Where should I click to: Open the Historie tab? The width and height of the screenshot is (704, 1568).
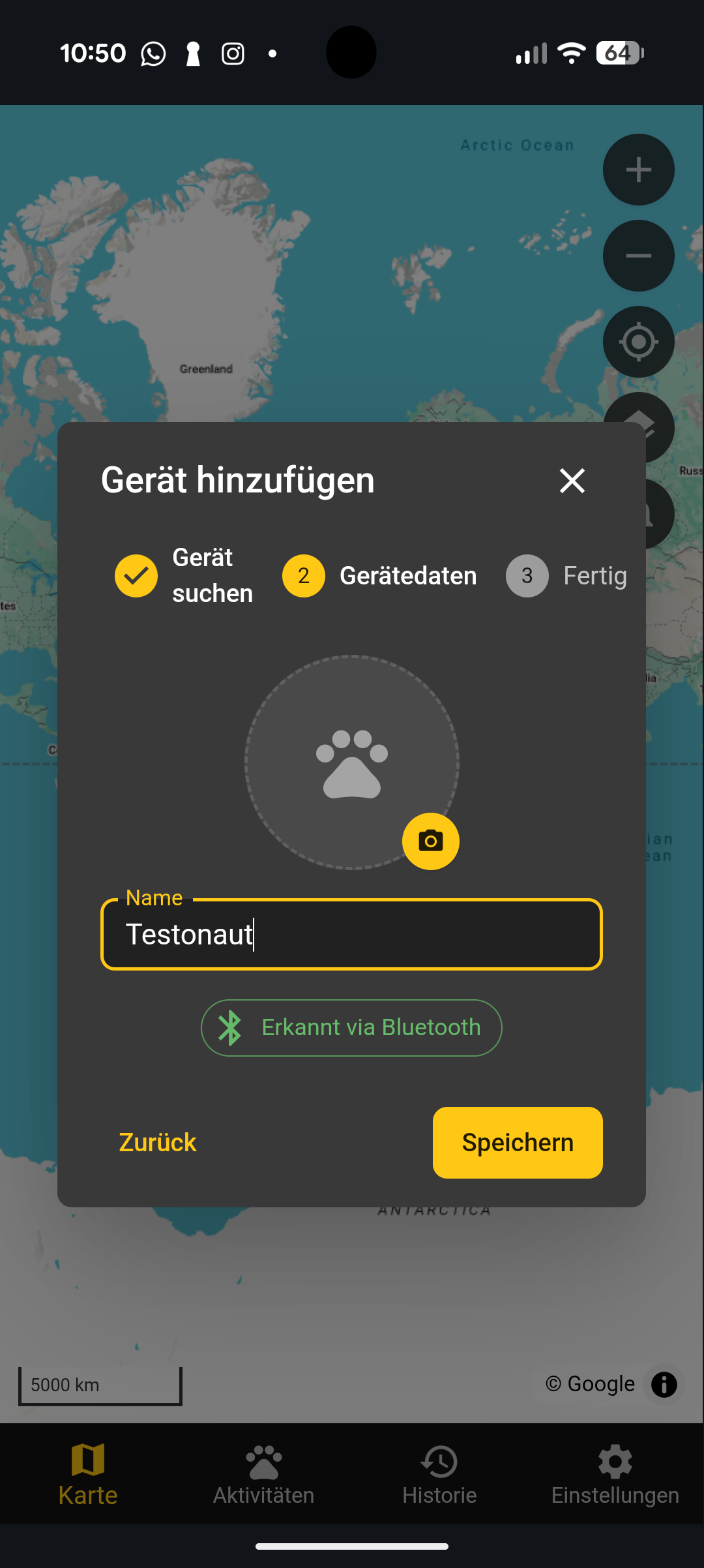point(439,1475)
